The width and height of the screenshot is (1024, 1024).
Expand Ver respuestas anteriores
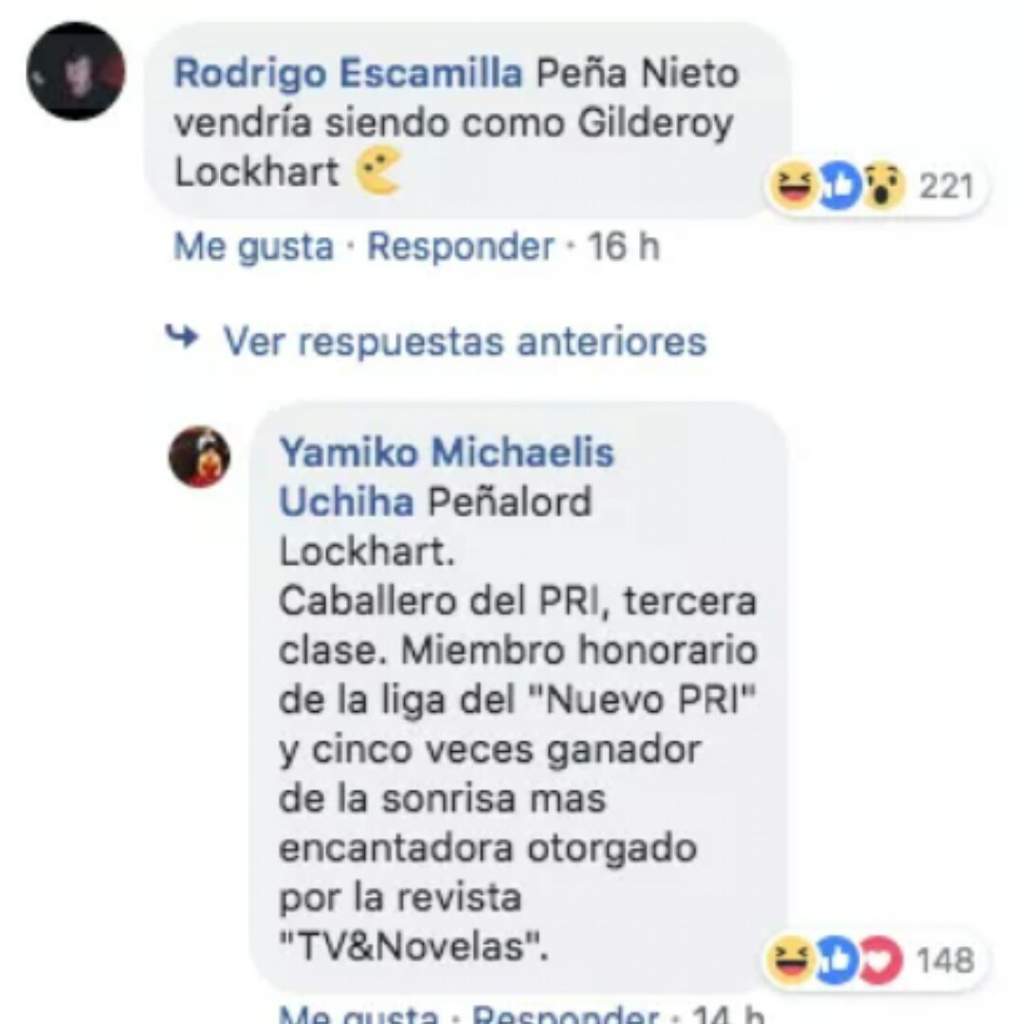point(463,342)
